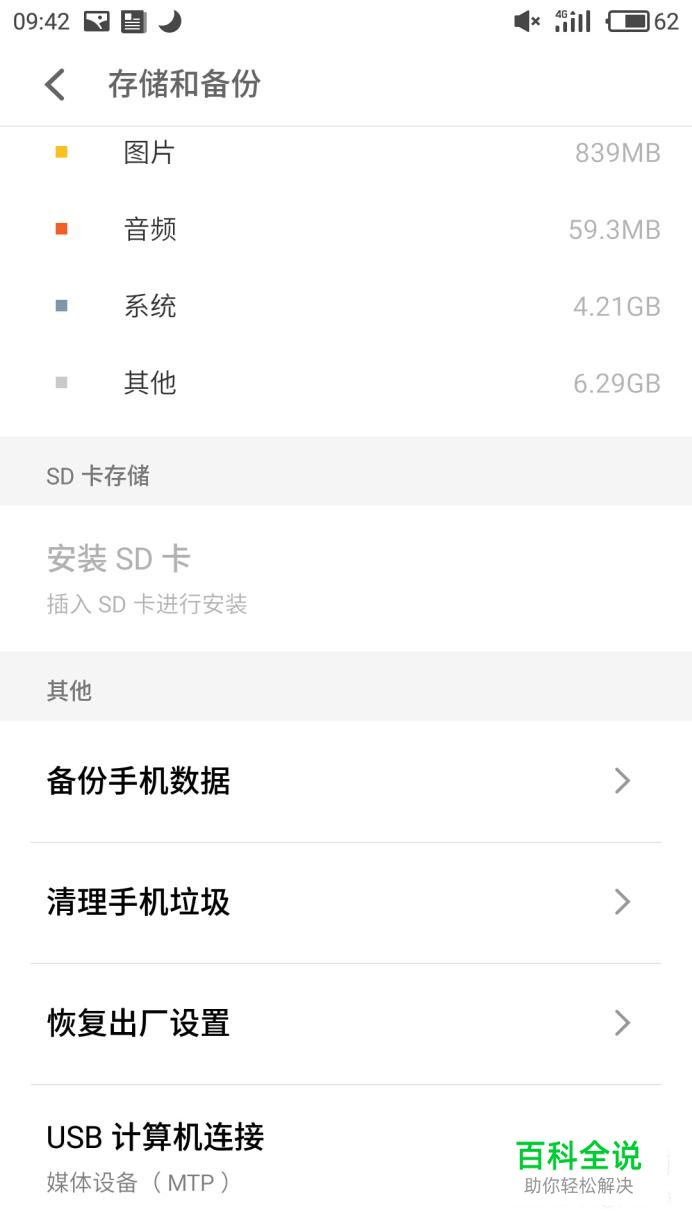Image resolution: width=692 pixels, height=1230 pixels.
Task: Open 备份手机数据 option
Action: [345, 781]
